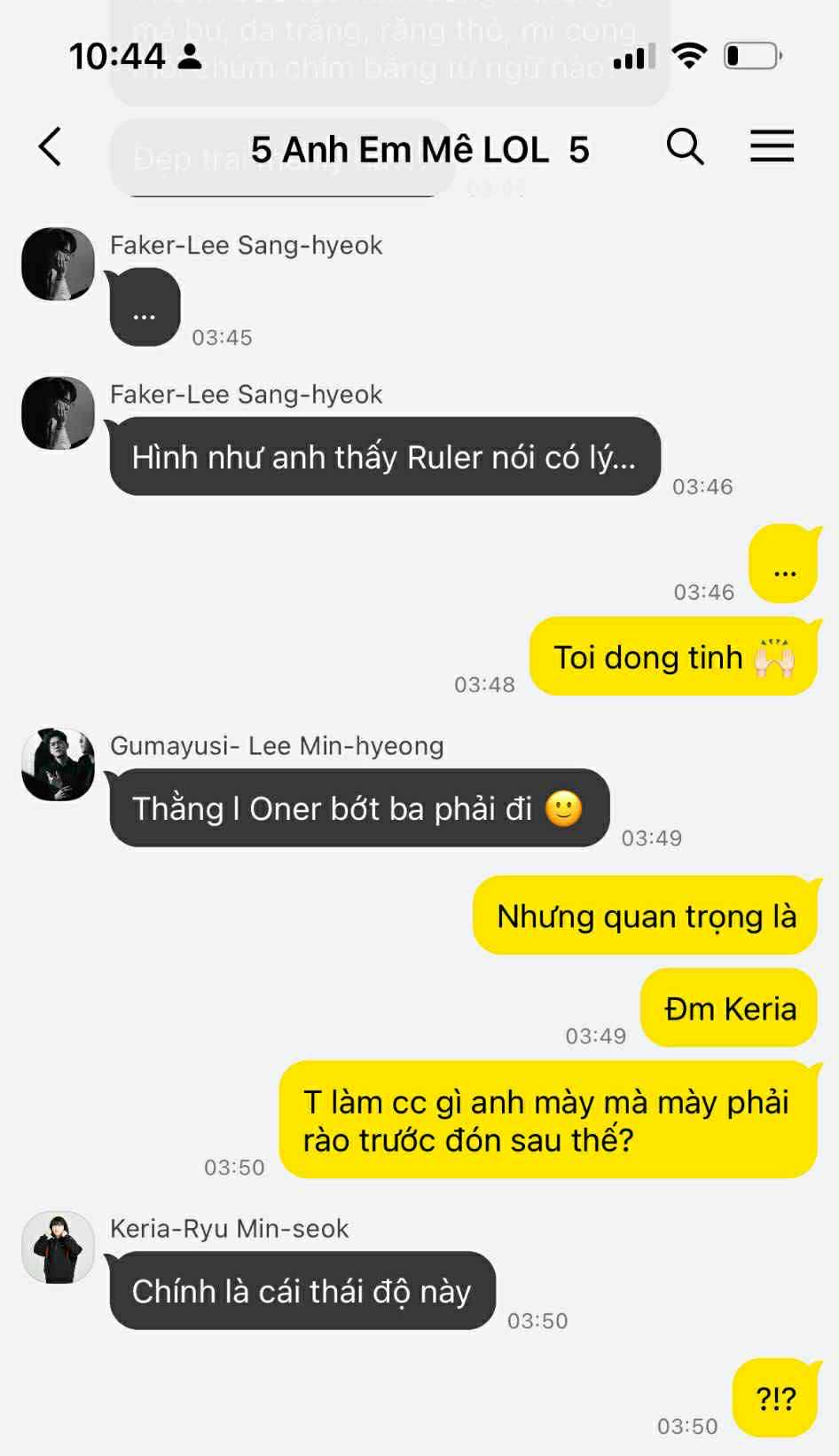This screenshot has height=1456, width=839.
Task: Open the chat's hamburger menu
Action: [x=772, y=147]
